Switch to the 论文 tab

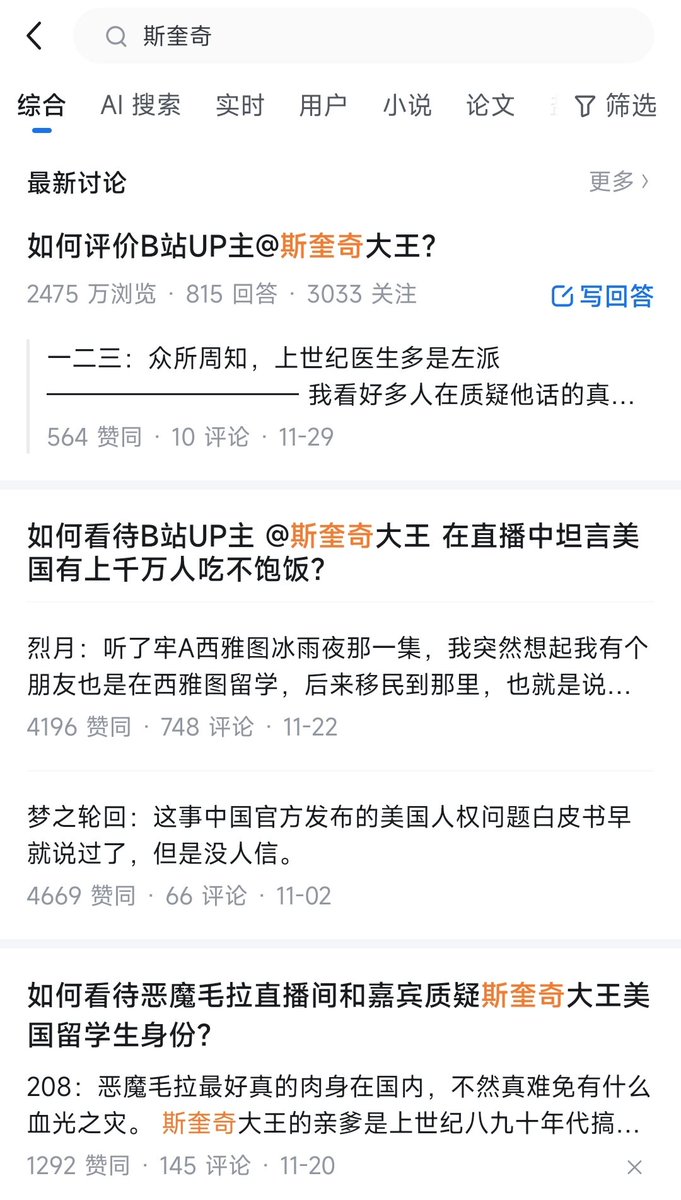coord(490,105)
